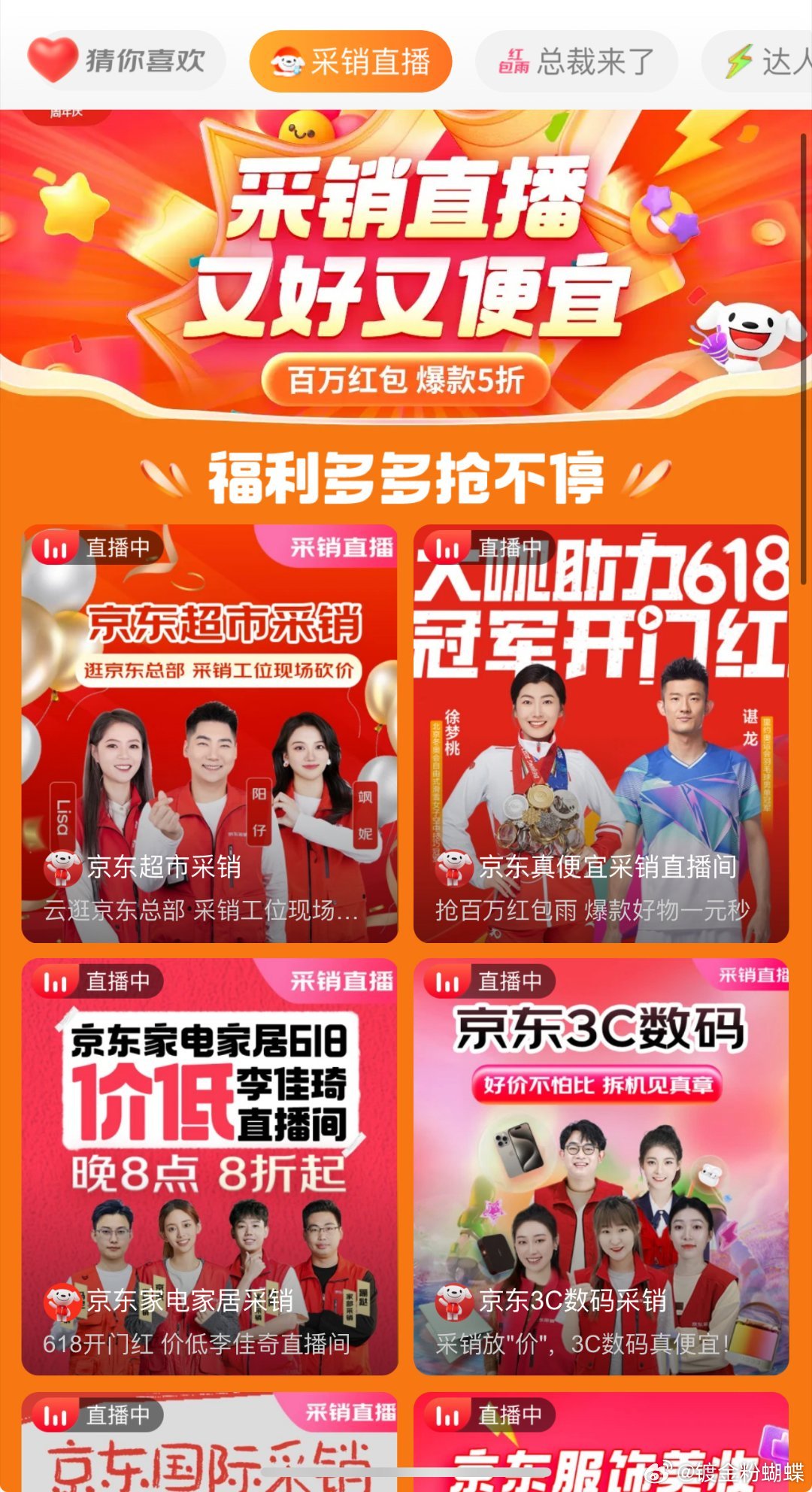This screenshot has height=1492, width=812.
Task: Switch to the 猜你喜欢 tab
Action: (x=125, y=61)
